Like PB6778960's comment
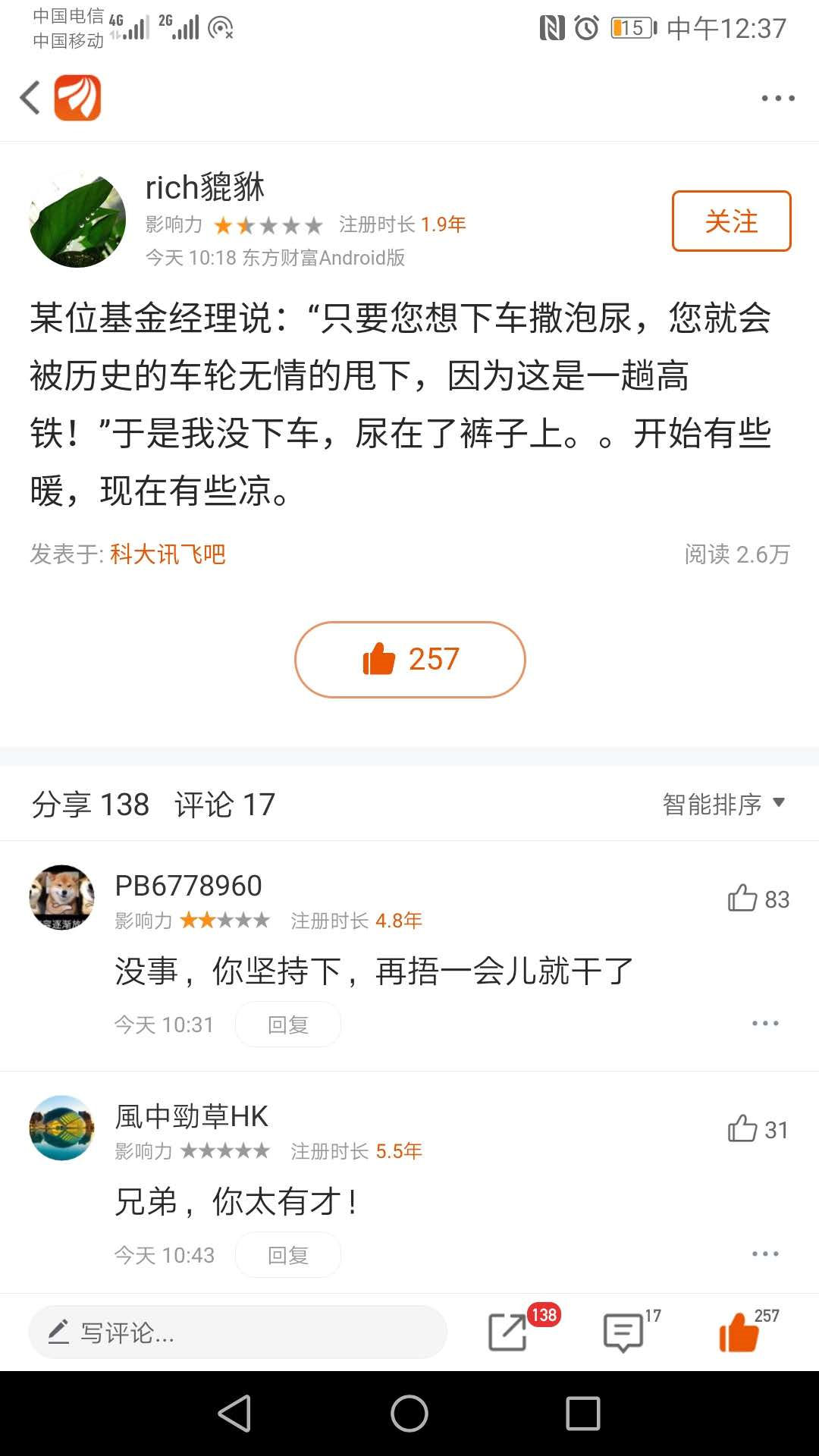This screenshot has width=819, height=1456. [x=757, y=899]
